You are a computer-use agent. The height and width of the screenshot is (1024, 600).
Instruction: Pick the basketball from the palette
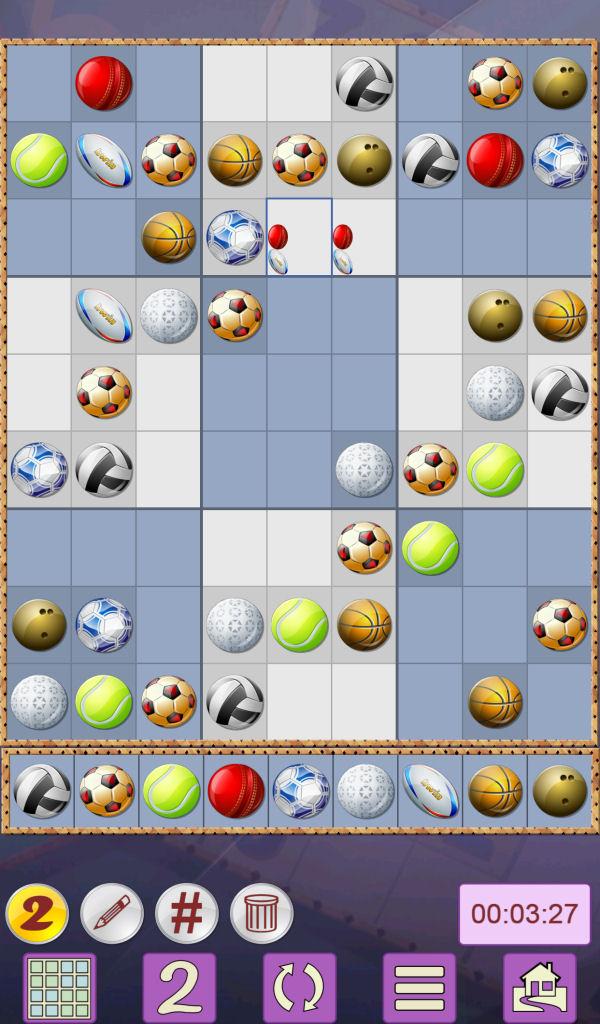click(495, 791)
